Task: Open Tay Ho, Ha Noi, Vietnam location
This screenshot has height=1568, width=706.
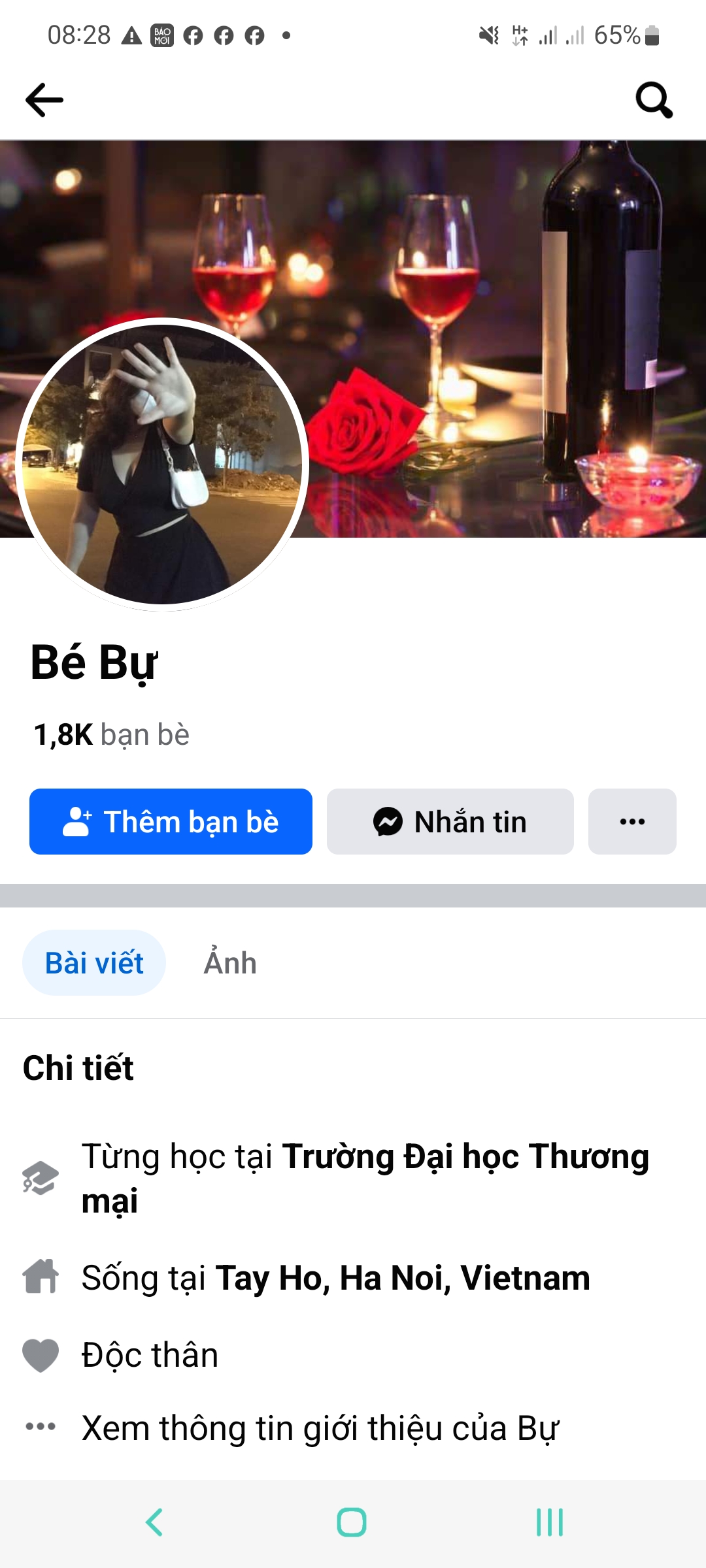Action: coord(401,1278)
